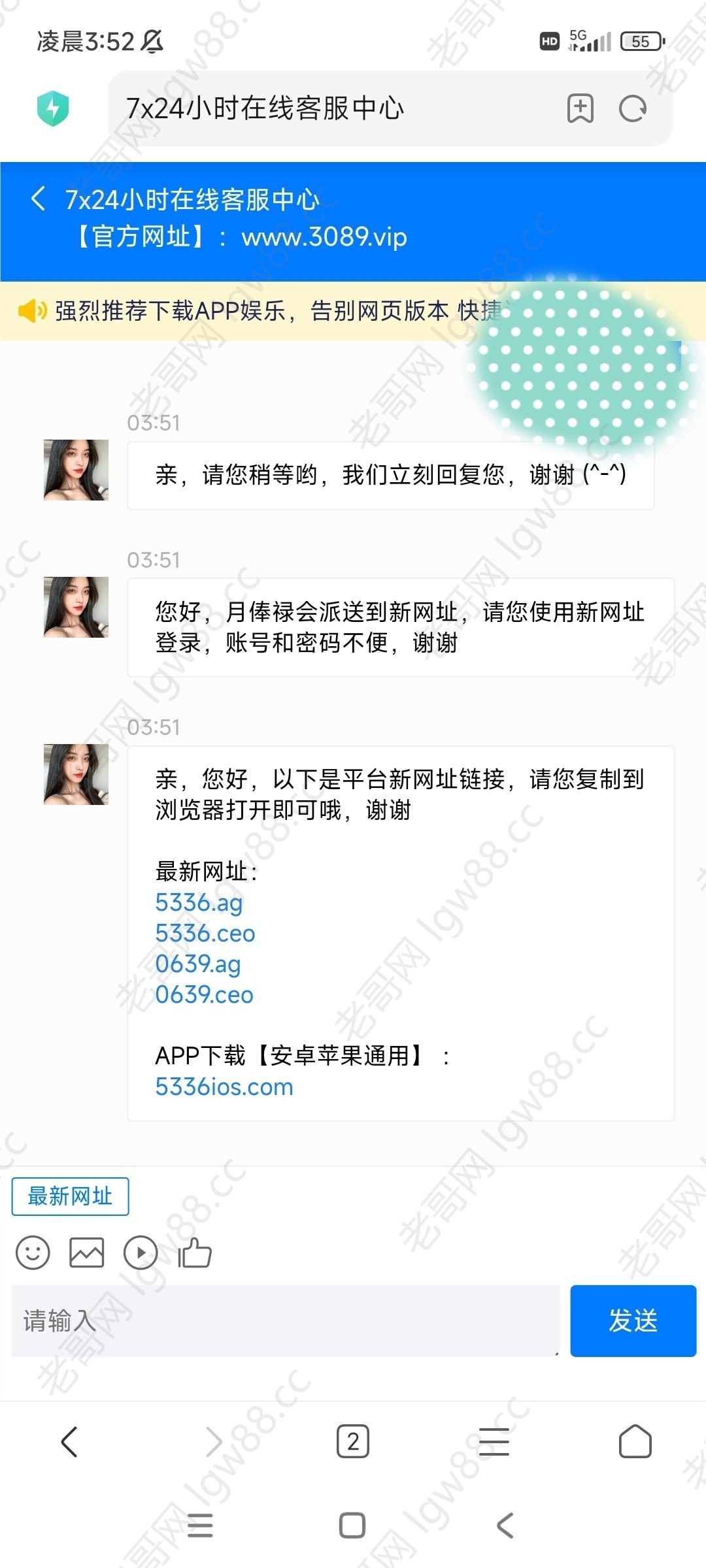Open the browser tabs switcher showing 2
The height and width of the screenshot is (1568, 706).
[353, 1442]
